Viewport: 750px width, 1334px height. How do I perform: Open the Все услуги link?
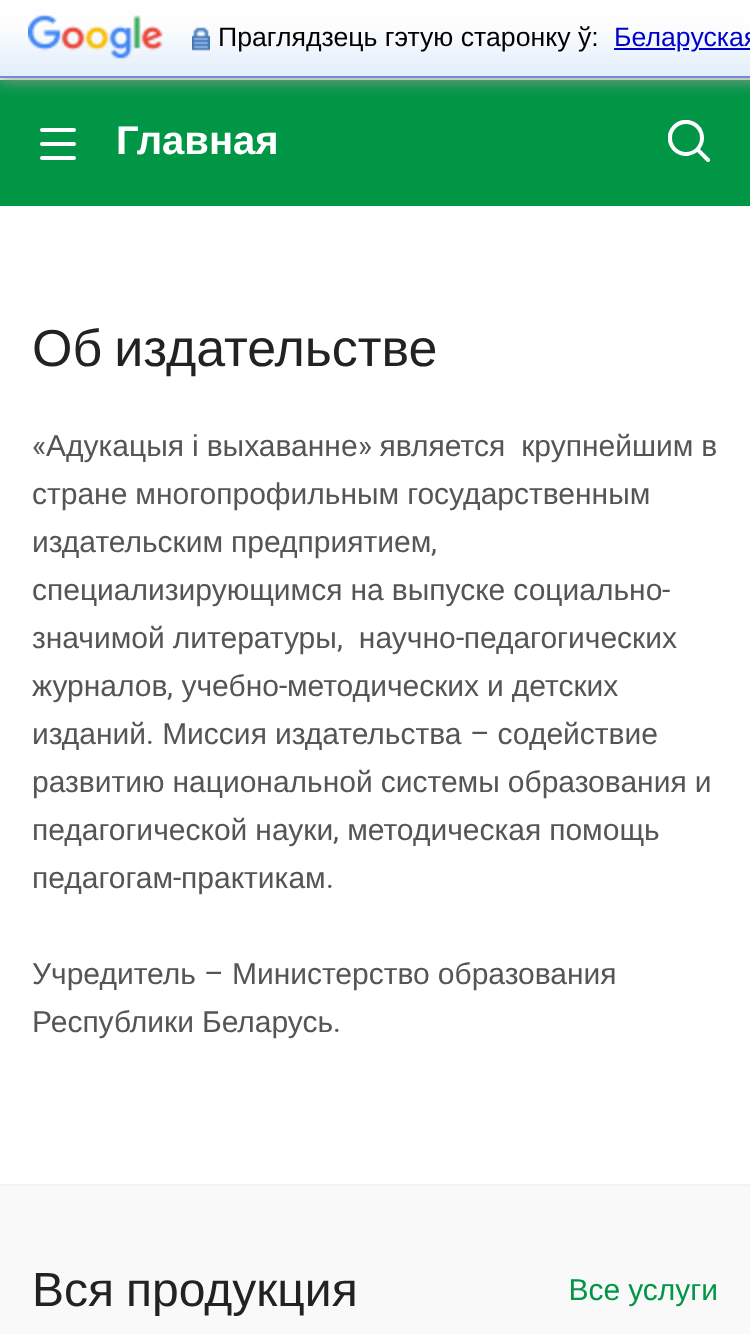point(643,1290)
